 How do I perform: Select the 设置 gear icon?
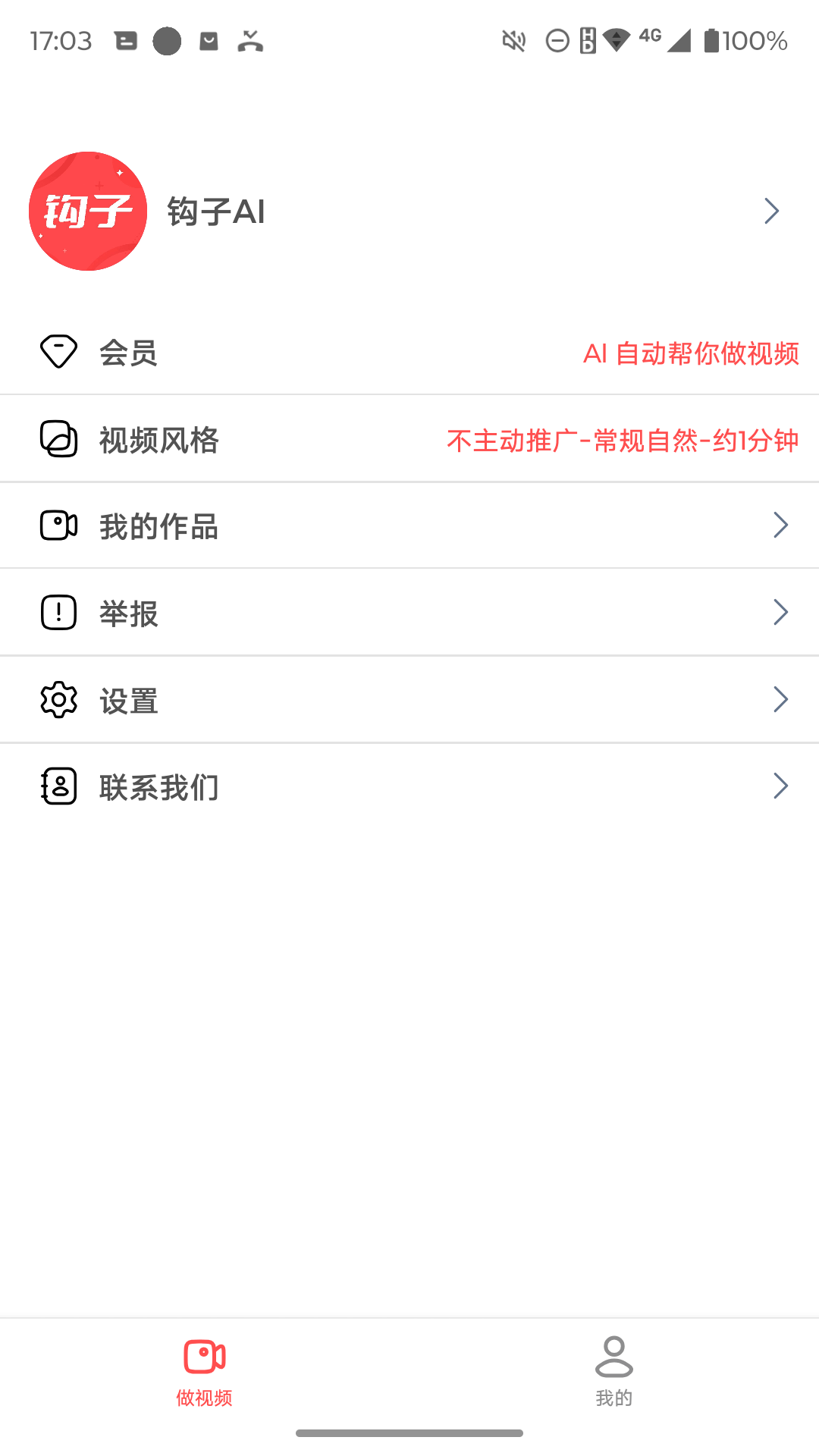58,699
